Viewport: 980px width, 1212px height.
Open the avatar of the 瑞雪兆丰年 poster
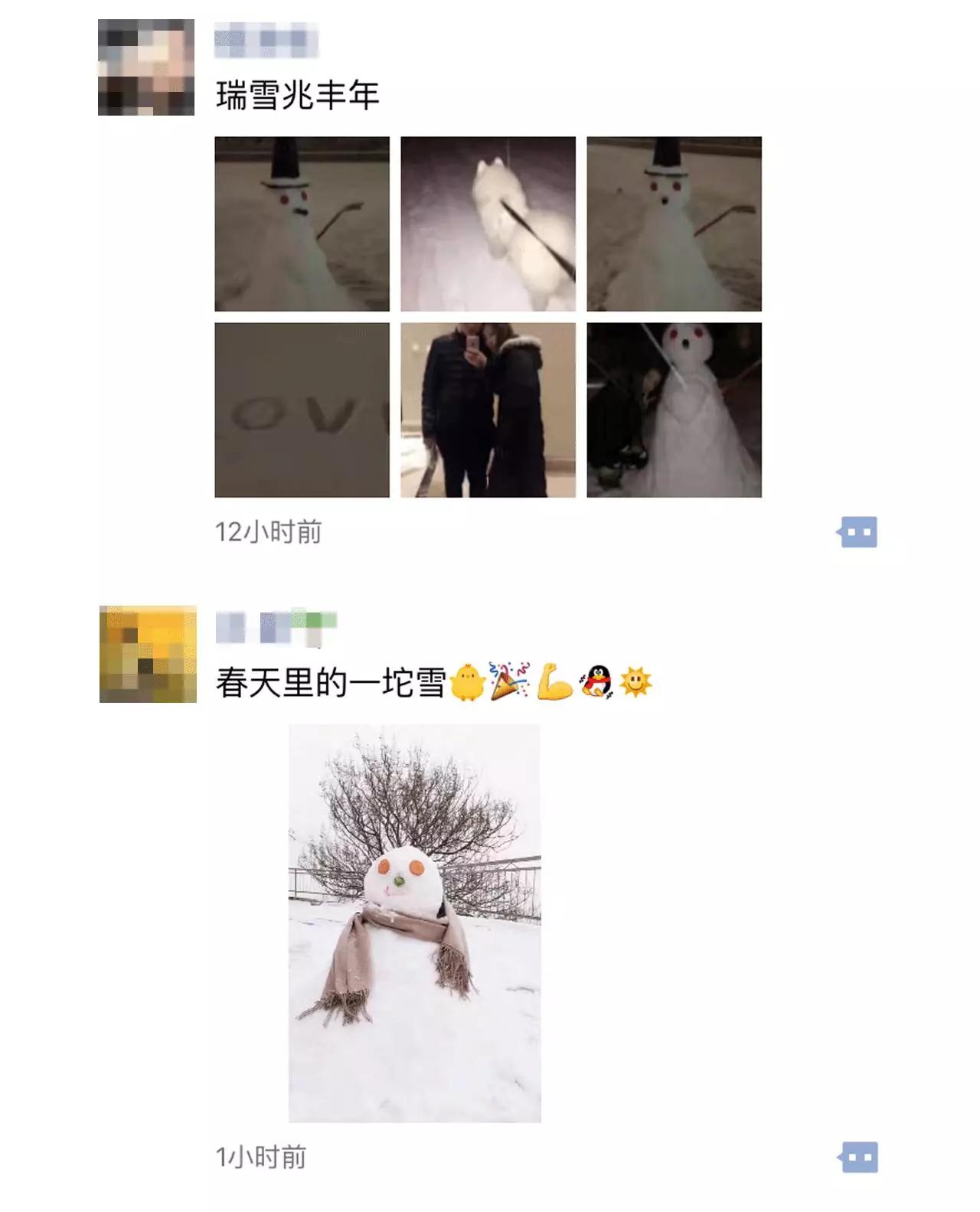(x=145, y=67)
